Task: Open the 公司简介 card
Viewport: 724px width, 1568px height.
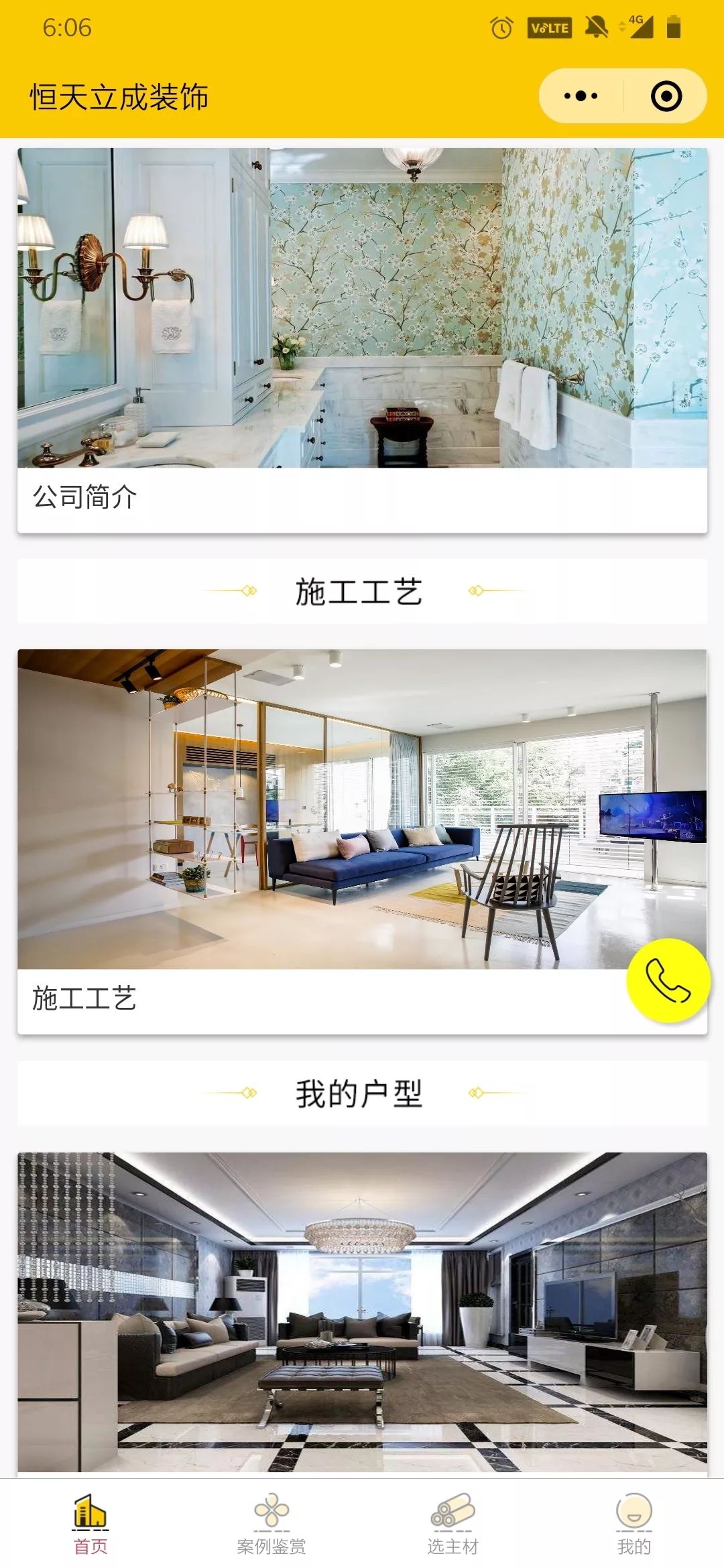Action: tap(362, 340)
